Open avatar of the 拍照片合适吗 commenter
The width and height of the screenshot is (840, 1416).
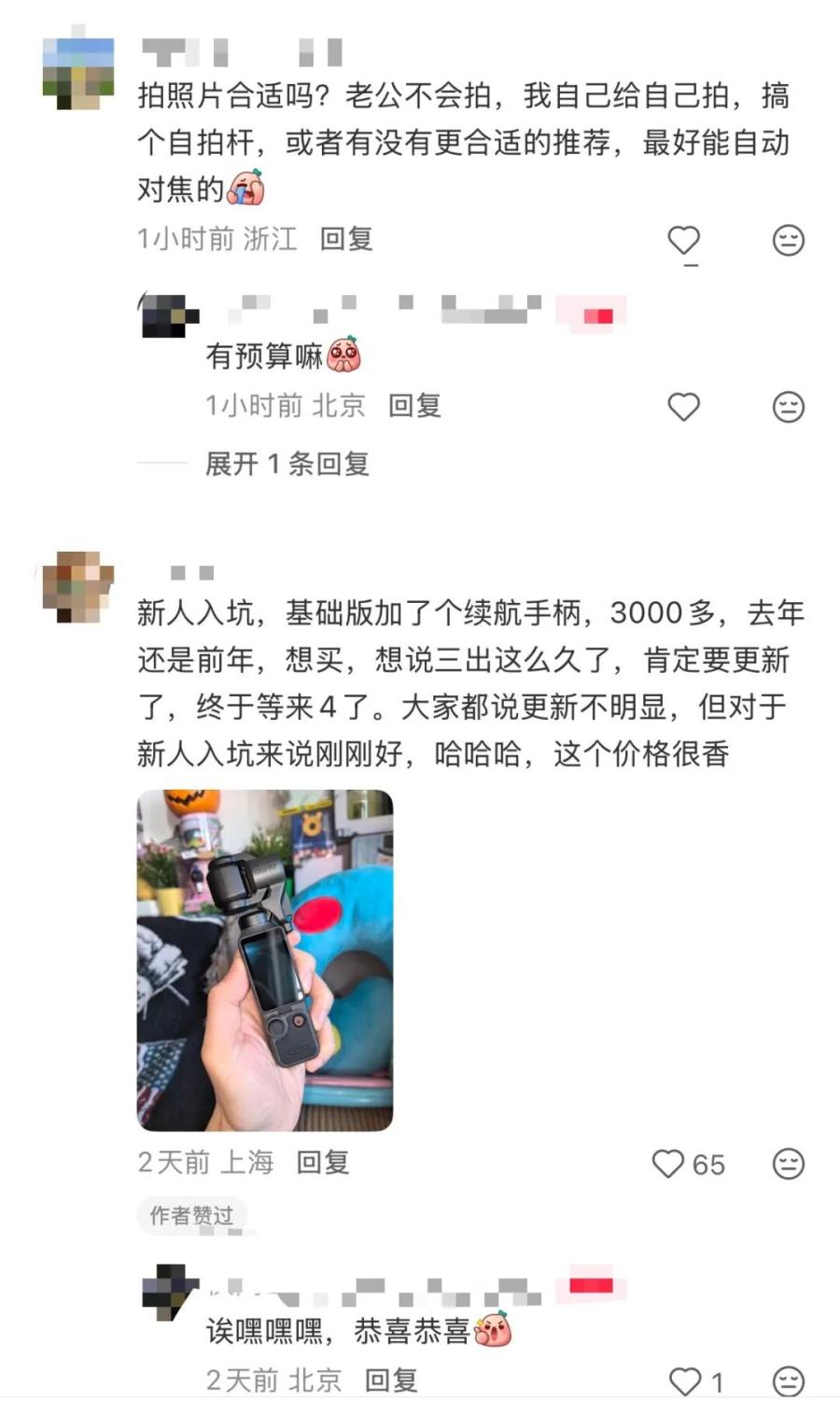tap(78, 74)
